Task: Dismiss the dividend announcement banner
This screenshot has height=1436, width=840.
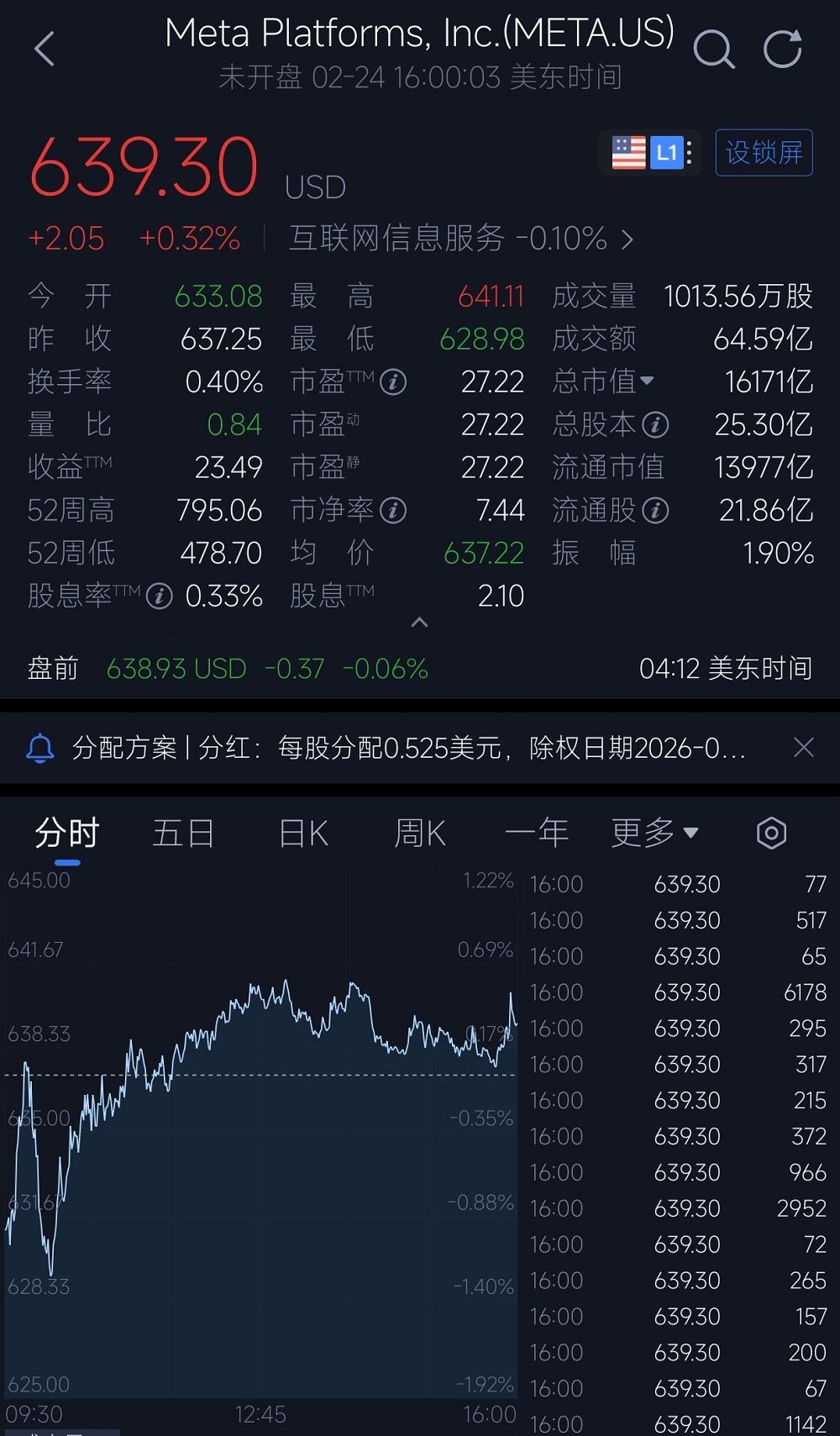Action: (x=804, y=747)
